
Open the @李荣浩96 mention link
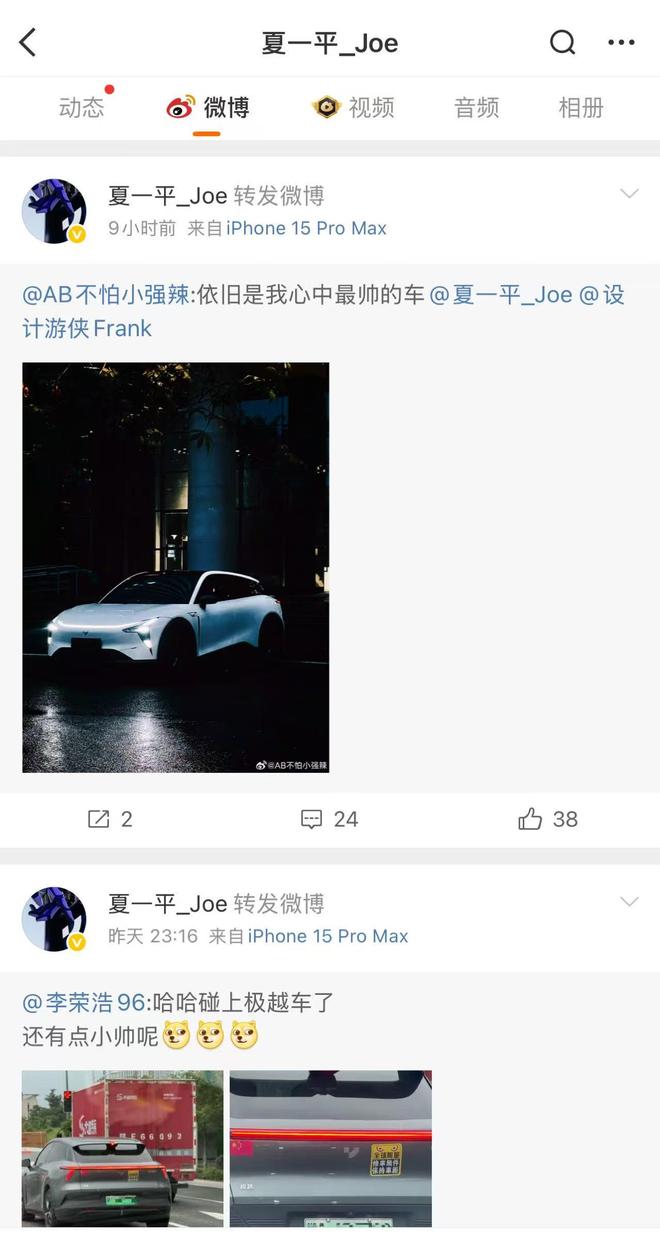click(x=84, y=1002)
